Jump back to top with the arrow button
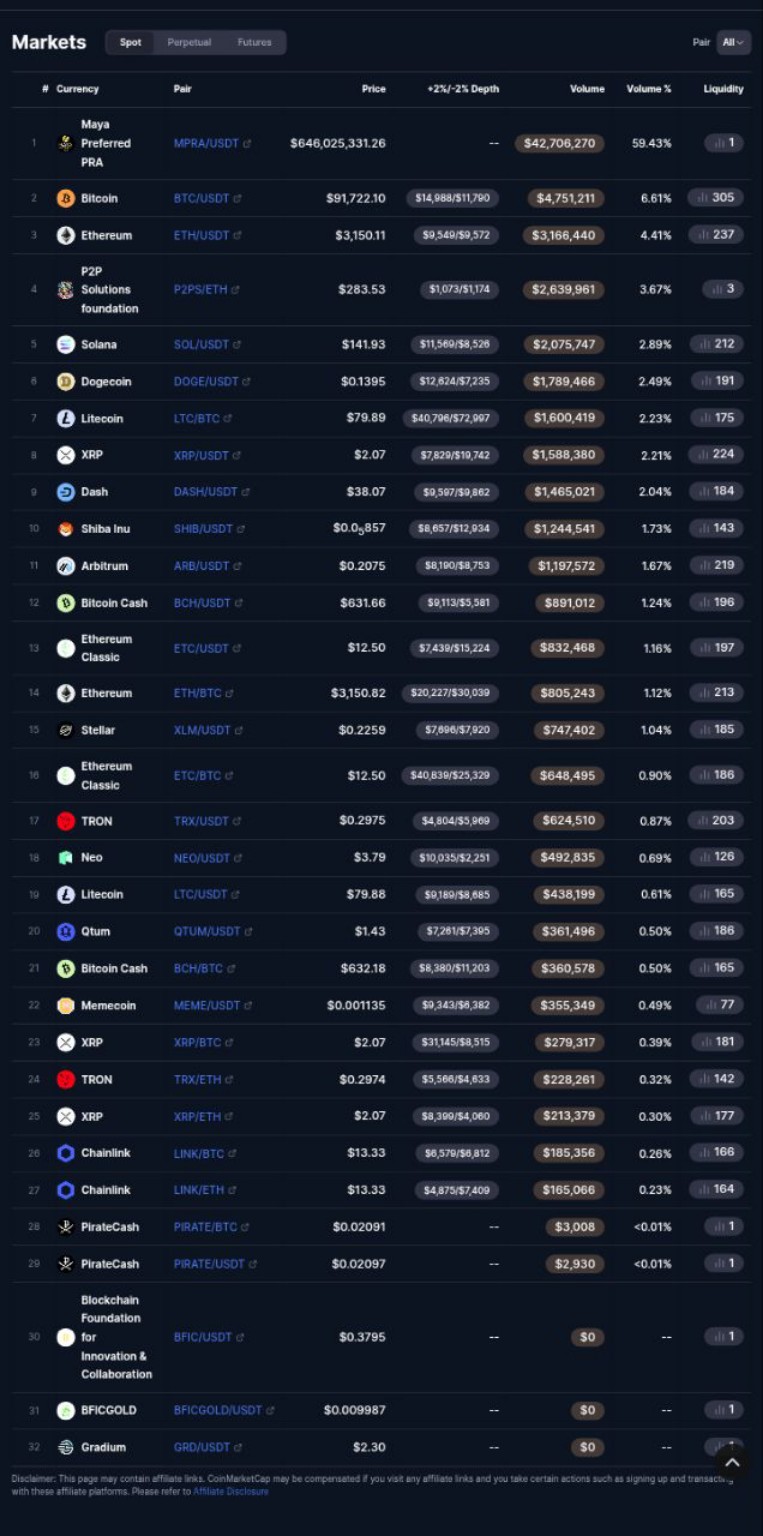Viewport: 763px width, 1536px height. (732, 1463)
